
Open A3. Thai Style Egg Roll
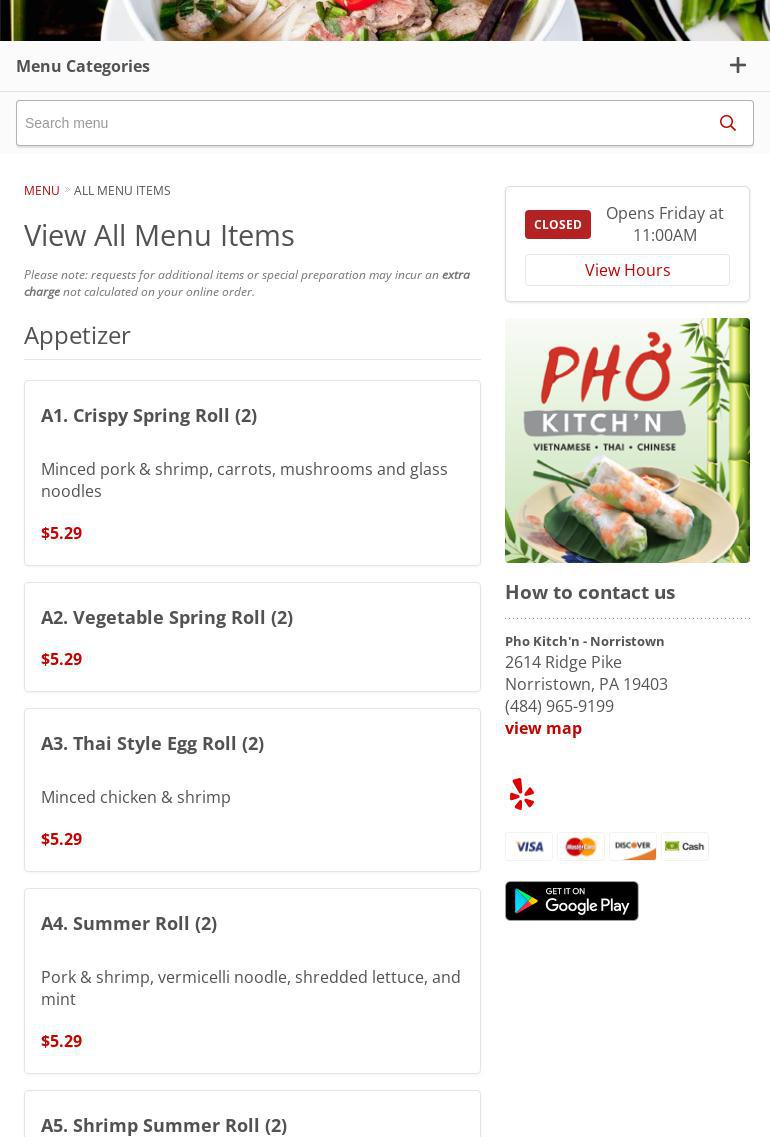pyautogui.click(x=152, y=743)
